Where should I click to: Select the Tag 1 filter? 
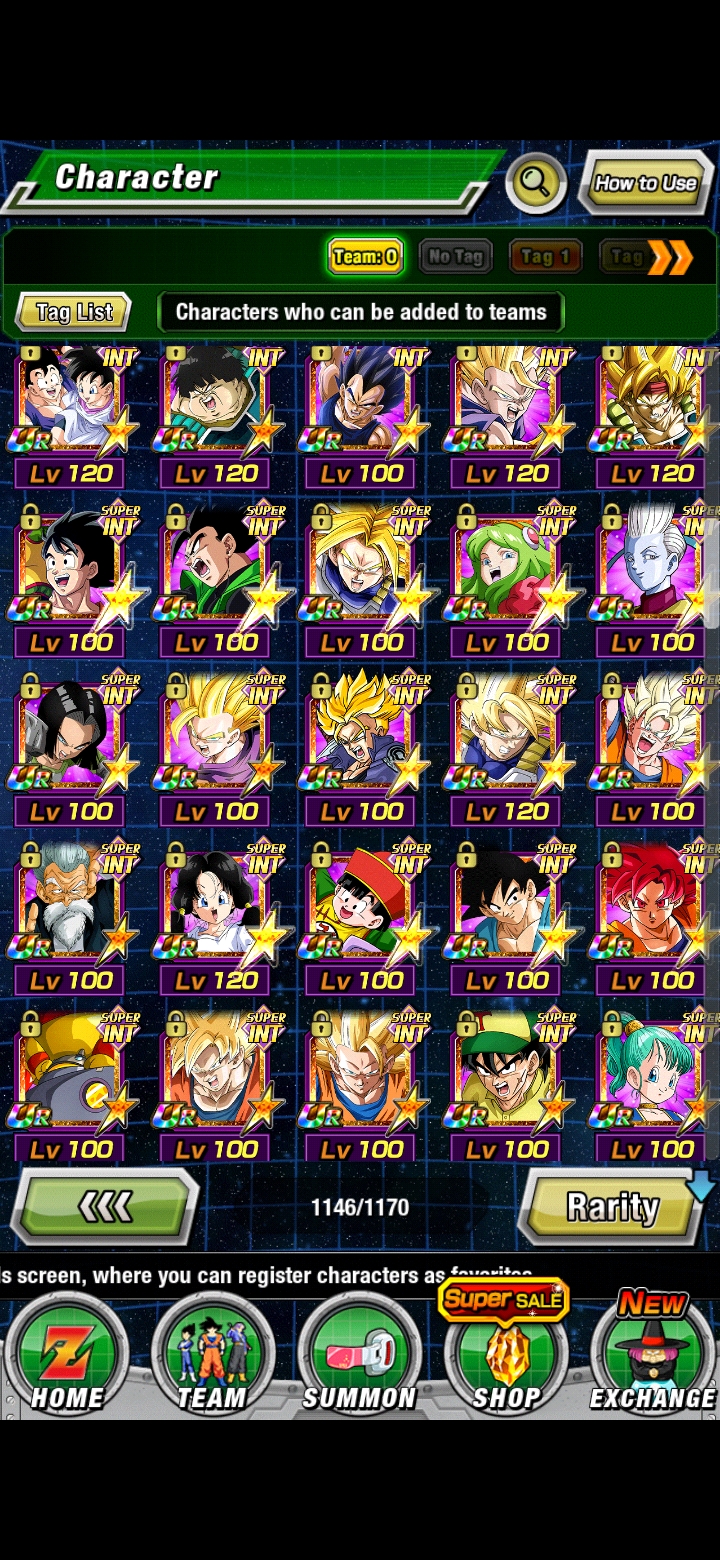(546, 257)
